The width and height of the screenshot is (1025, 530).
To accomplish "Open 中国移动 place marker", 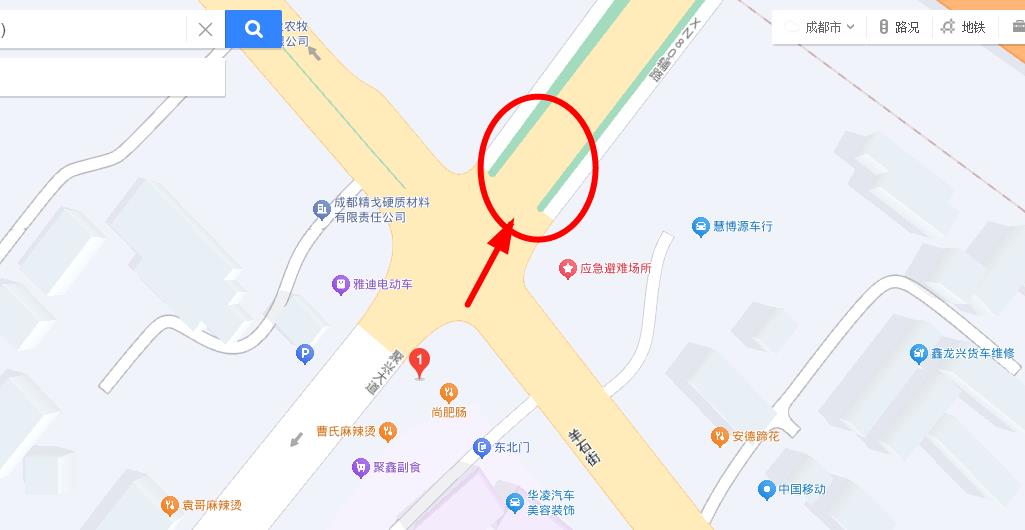I will (766, 489).
